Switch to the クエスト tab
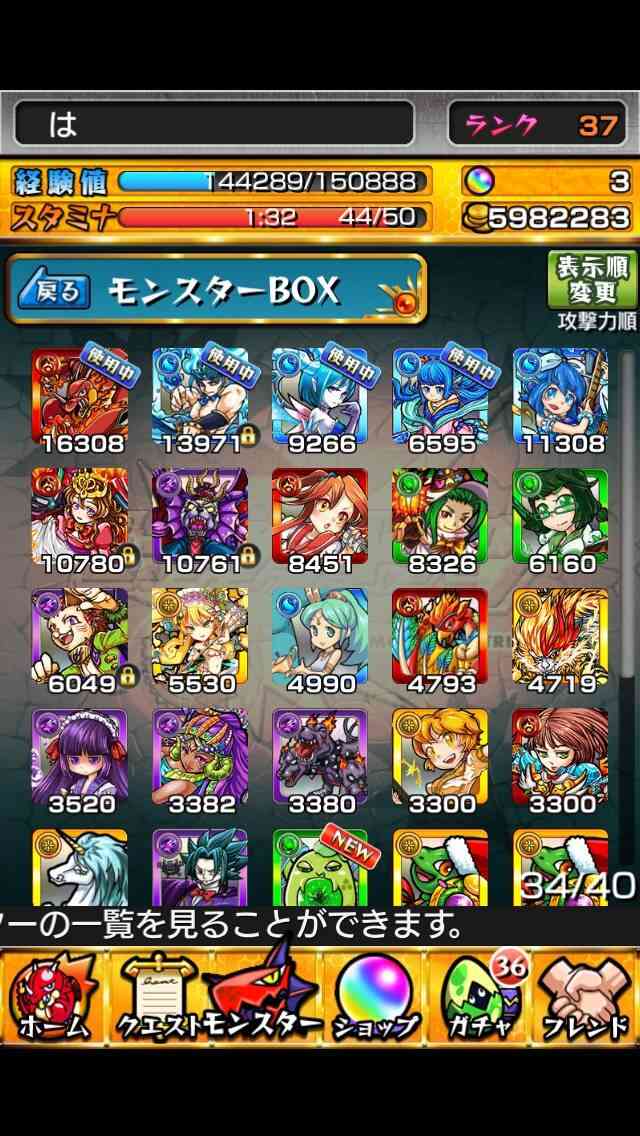The width and height of the screenshot is (640, 1136). tap(159, 997)
